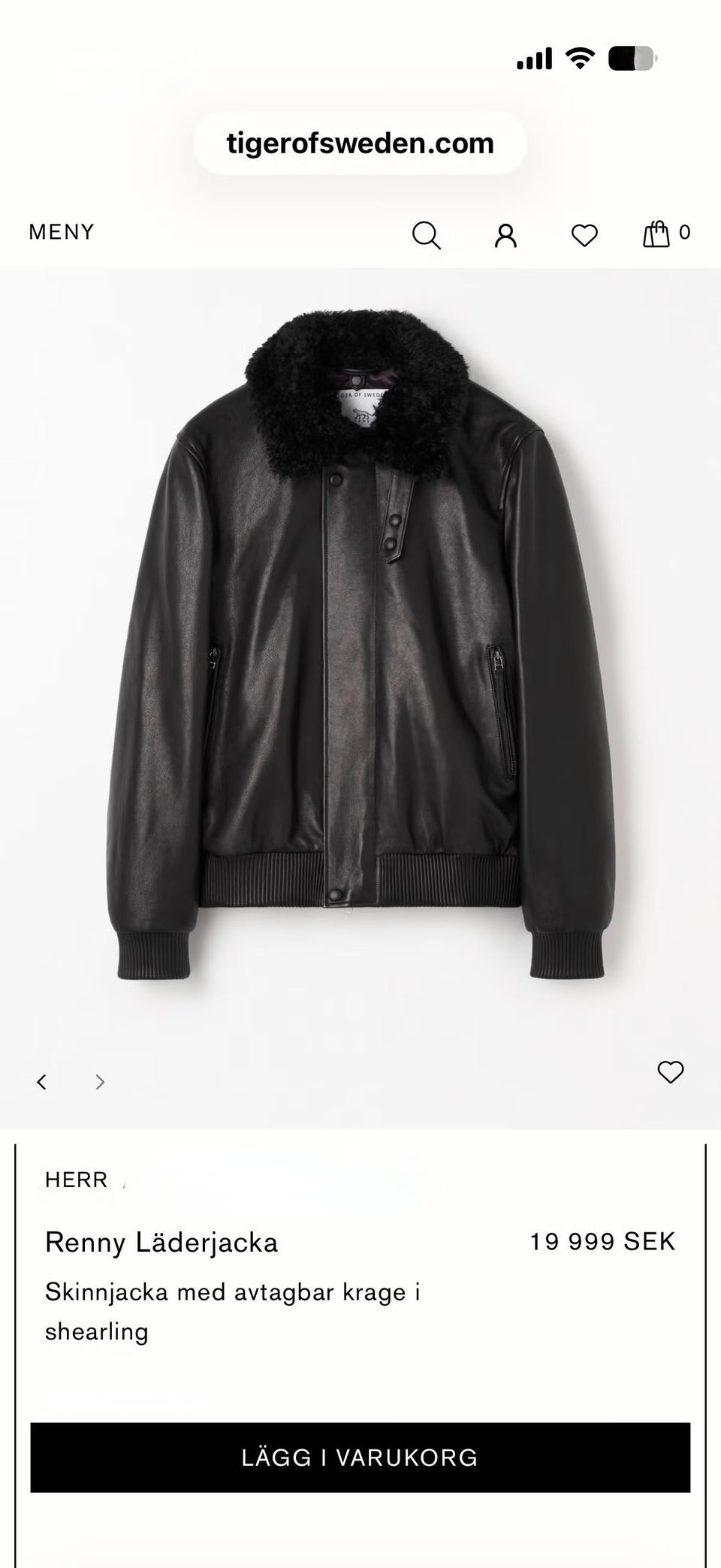The image size is (721, 1568).
Task: Open the wishlist heart in header
Action: click(x=584, y=236)
